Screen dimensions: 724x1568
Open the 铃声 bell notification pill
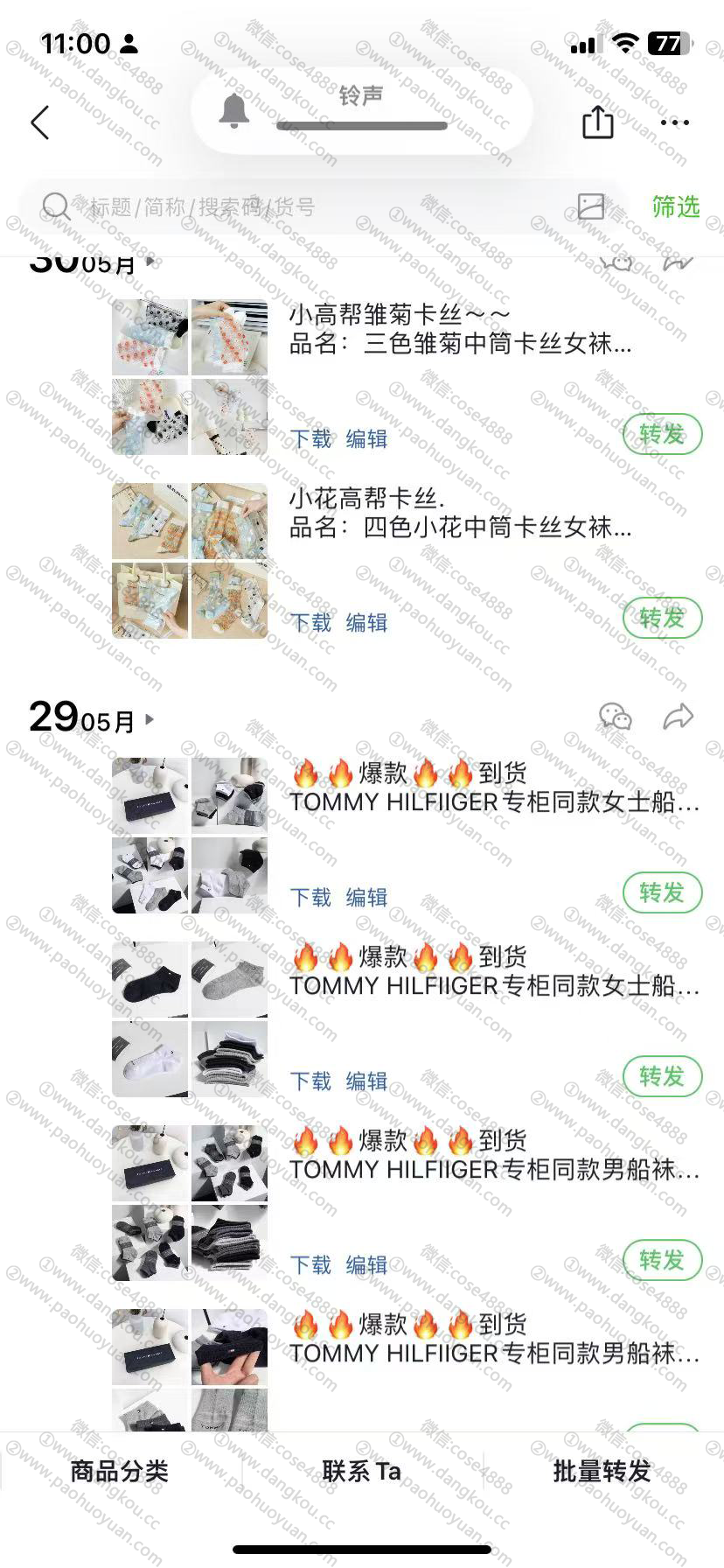361,111
